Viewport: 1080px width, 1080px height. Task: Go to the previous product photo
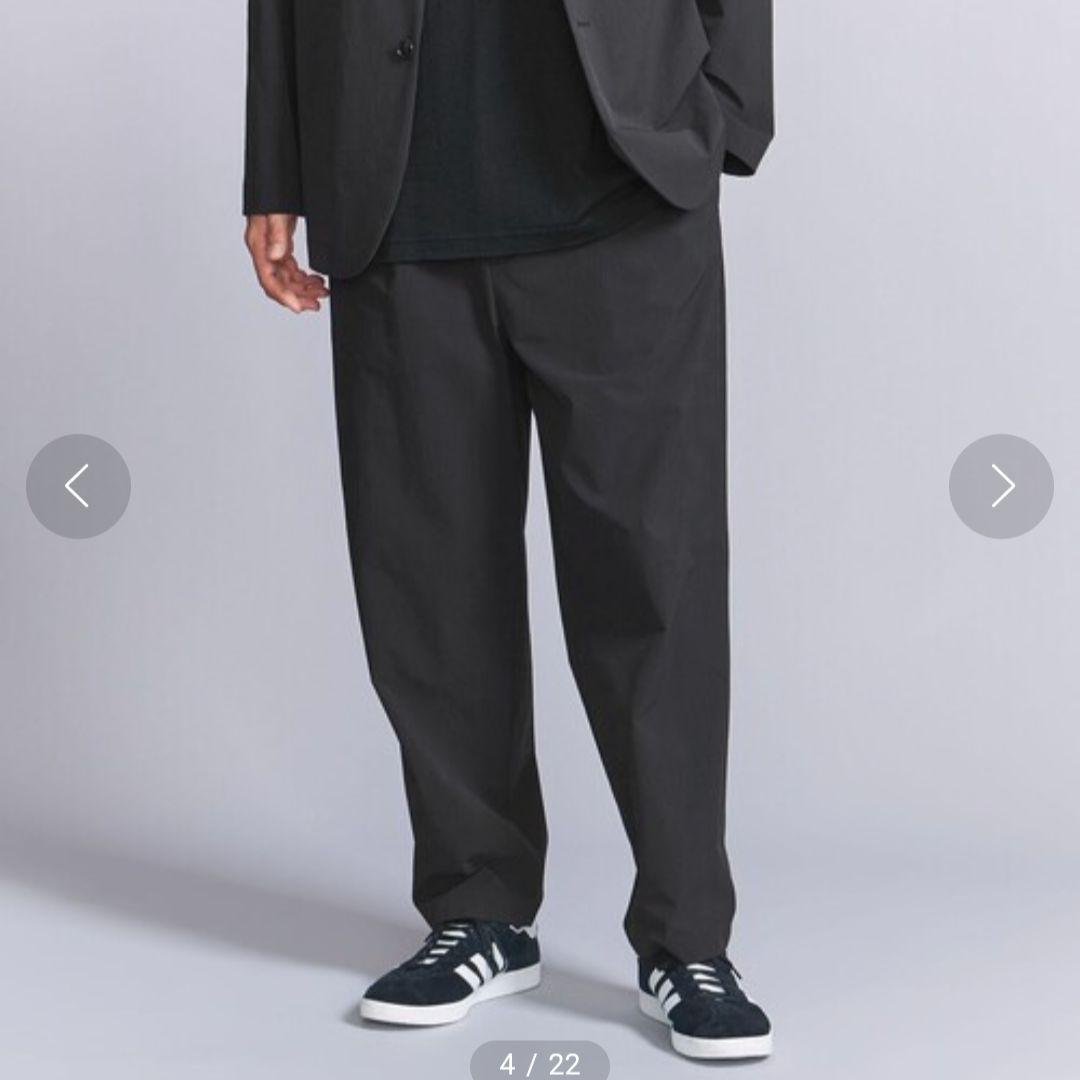coord(78,486)
